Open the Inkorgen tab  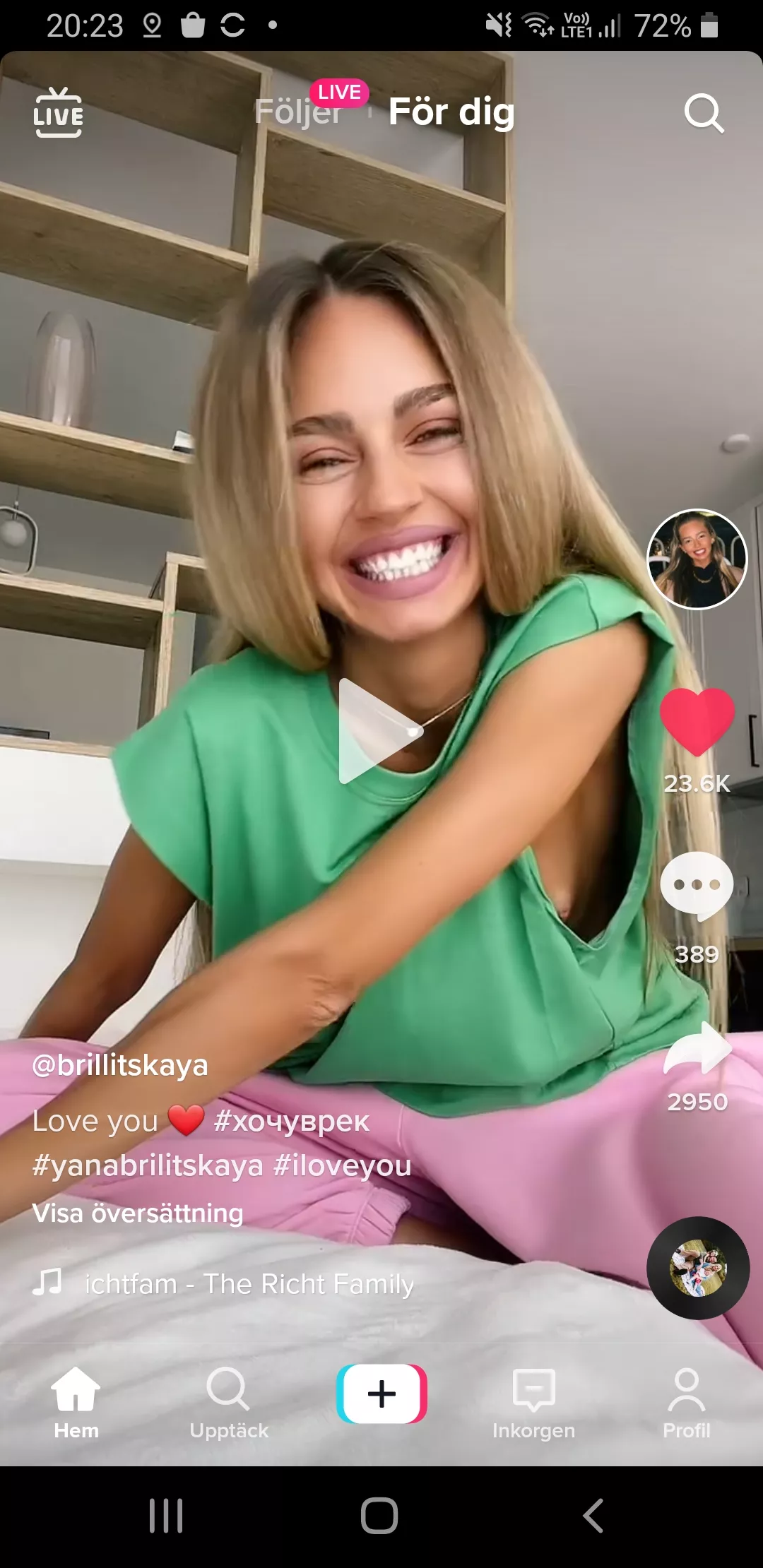click(534, 1401)
